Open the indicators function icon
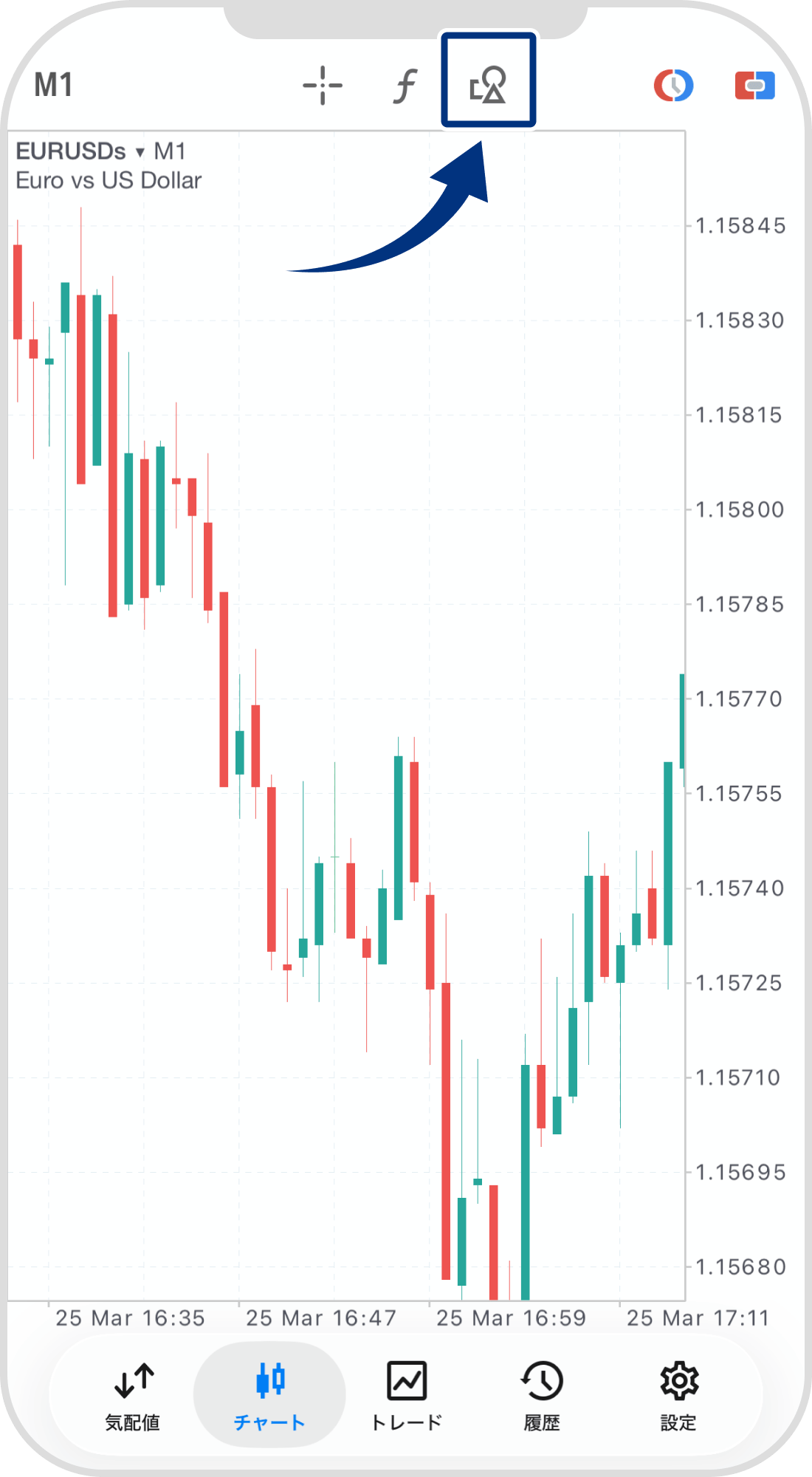The image size is (812, 1477). 405,86
